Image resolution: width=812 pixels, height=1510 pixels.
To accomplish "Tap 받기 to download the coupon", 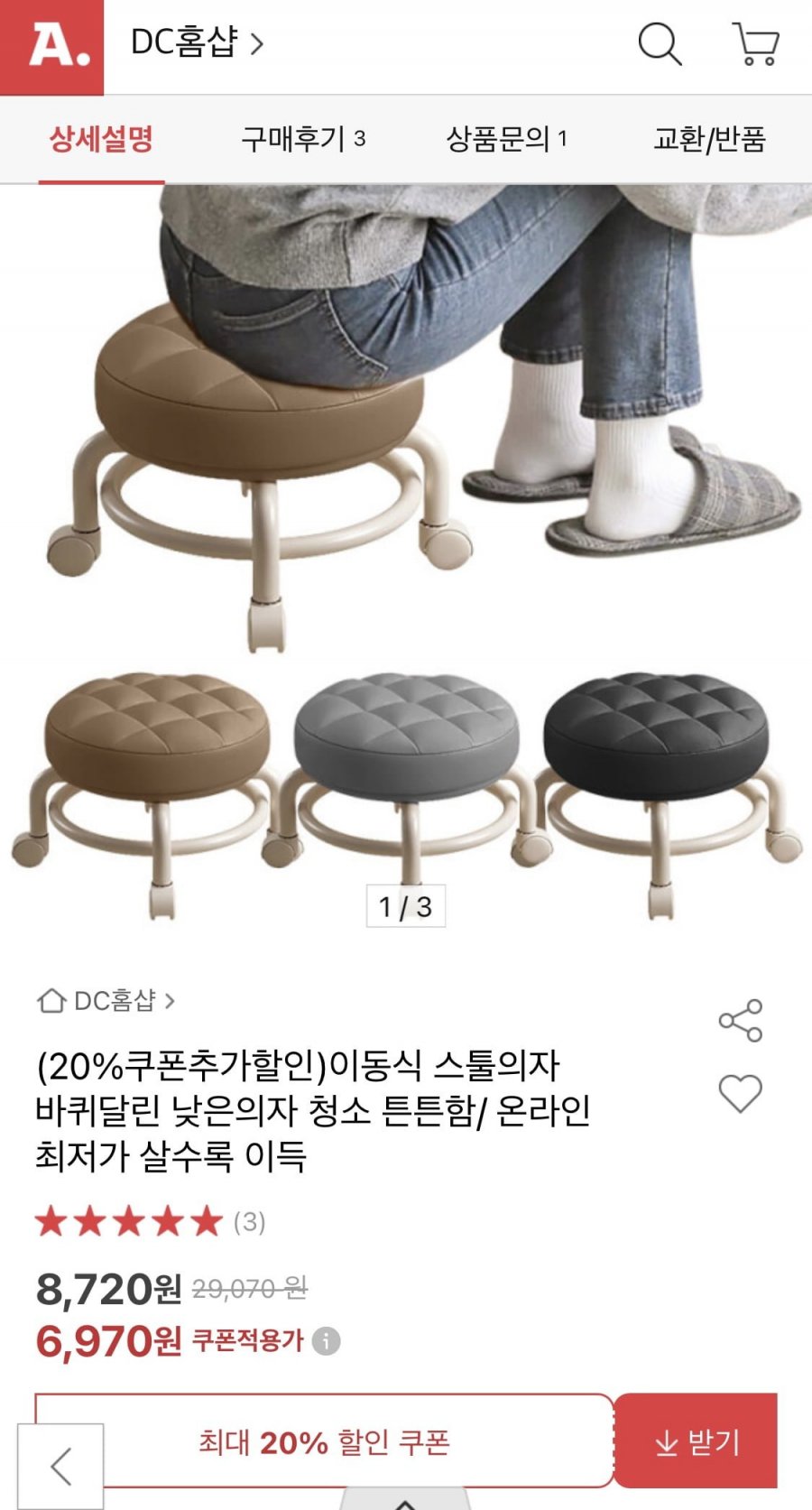I will coord(696,1441).
